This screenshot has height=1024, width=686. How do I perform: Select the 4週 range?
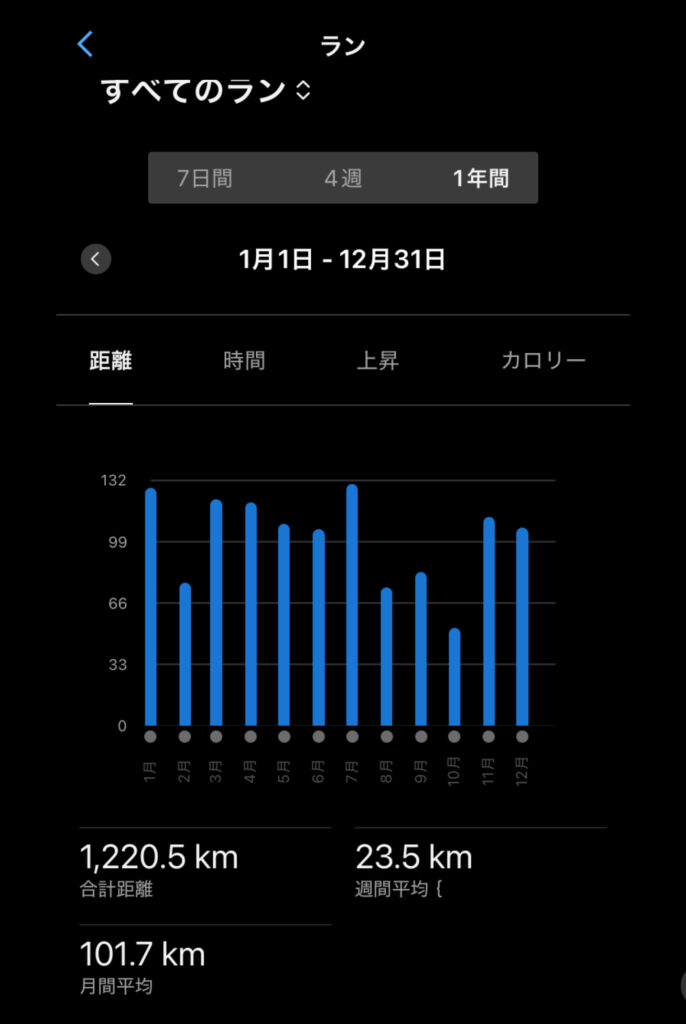click(343, 178)
